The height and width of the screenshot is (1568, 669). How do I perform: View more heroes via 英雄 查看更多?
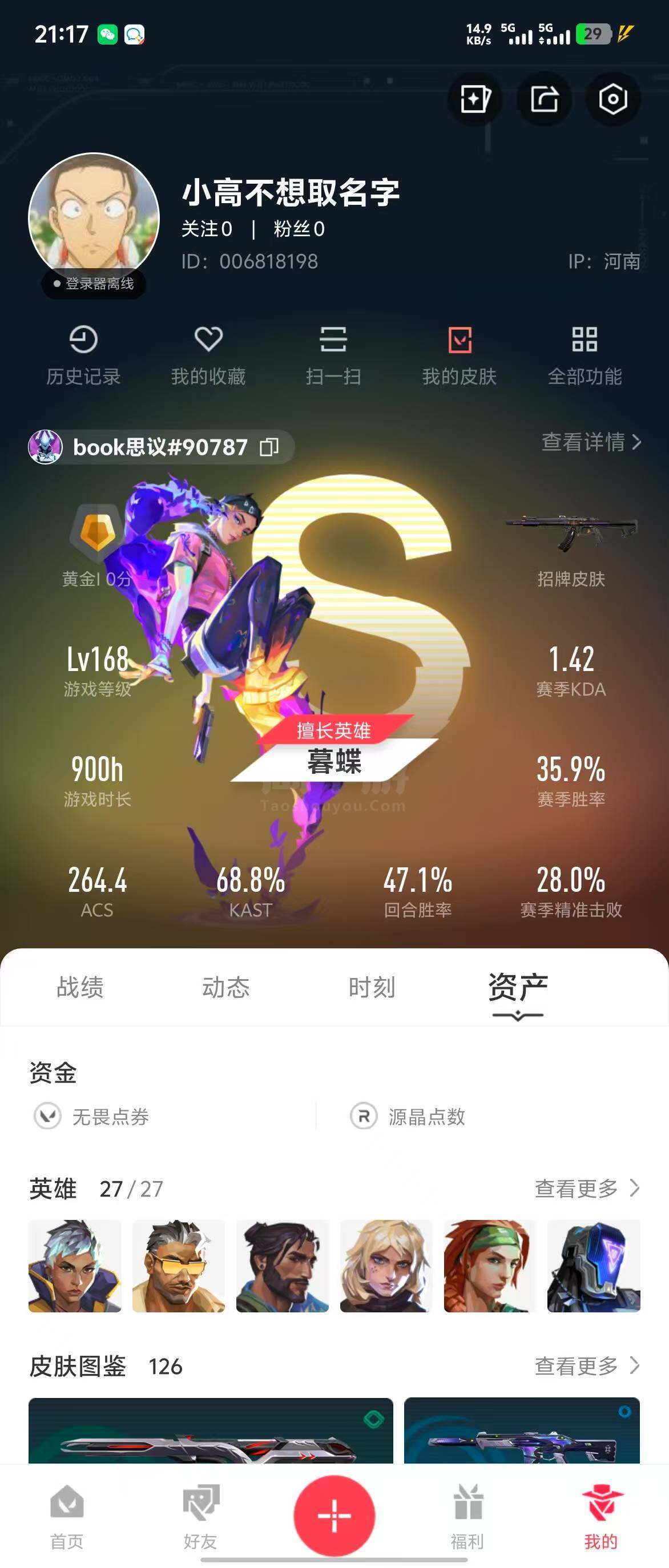(x=586, y=1187)
